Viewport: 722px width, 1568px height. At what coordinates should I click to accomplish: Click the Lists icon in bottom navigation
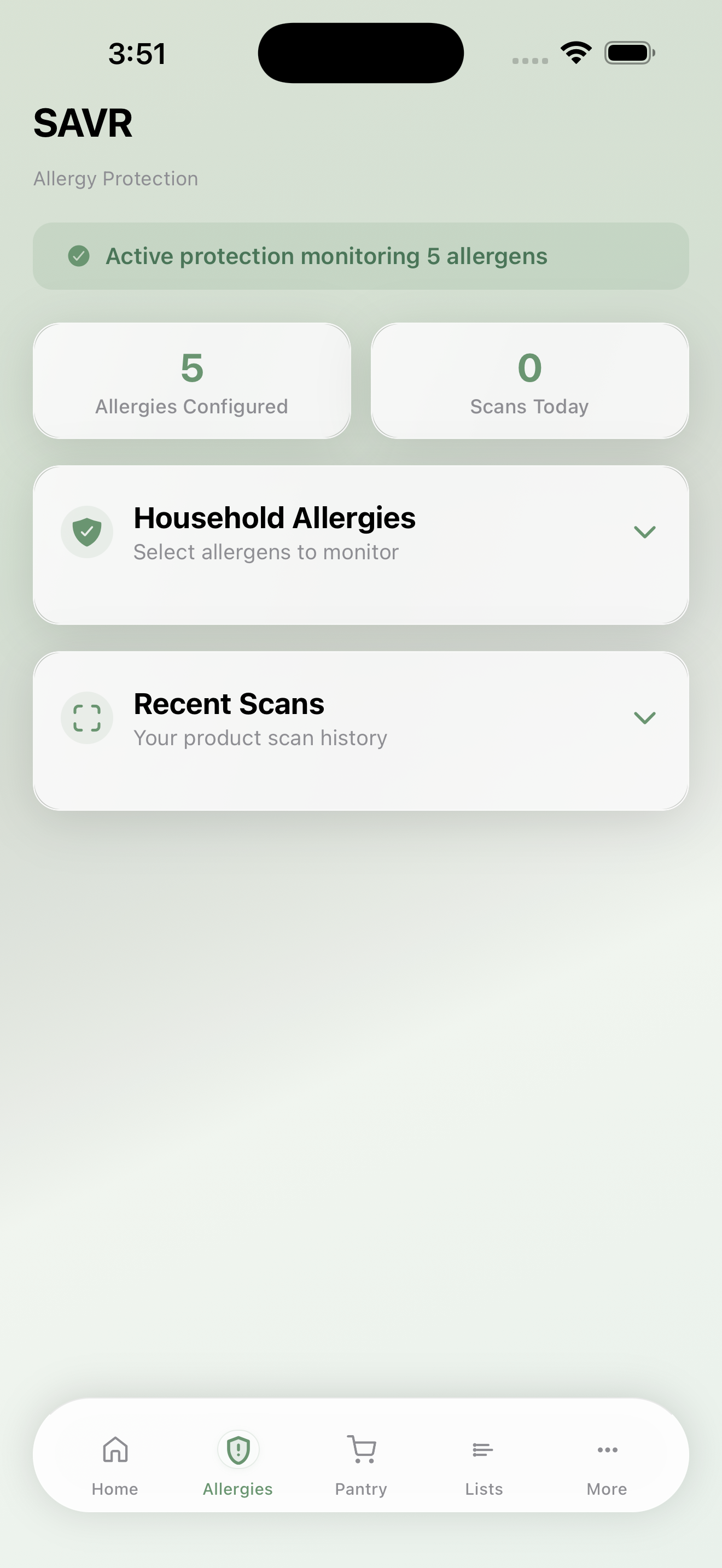484,1449
